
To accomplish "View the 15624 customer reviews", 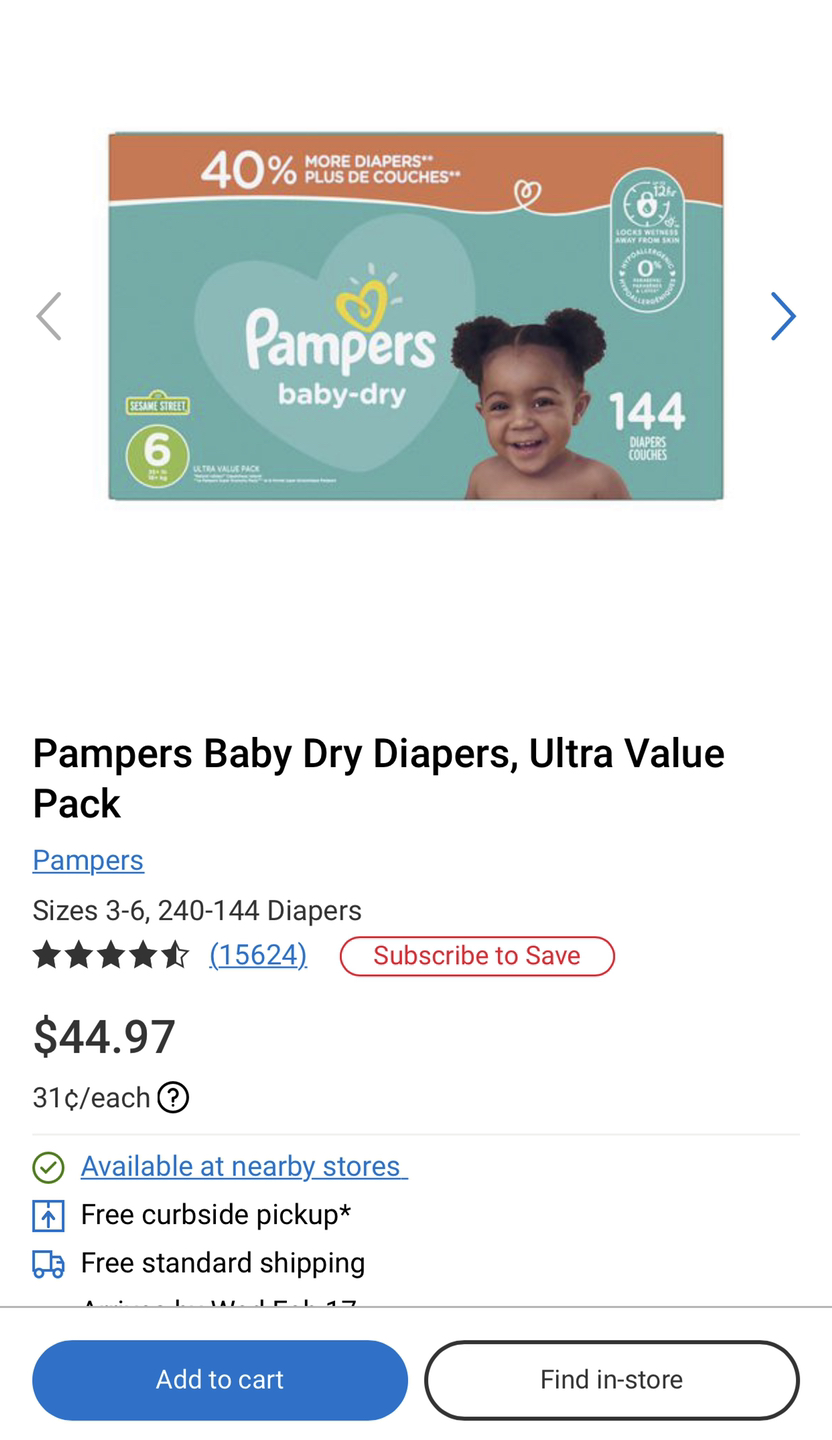I will [x=258, y=955].
